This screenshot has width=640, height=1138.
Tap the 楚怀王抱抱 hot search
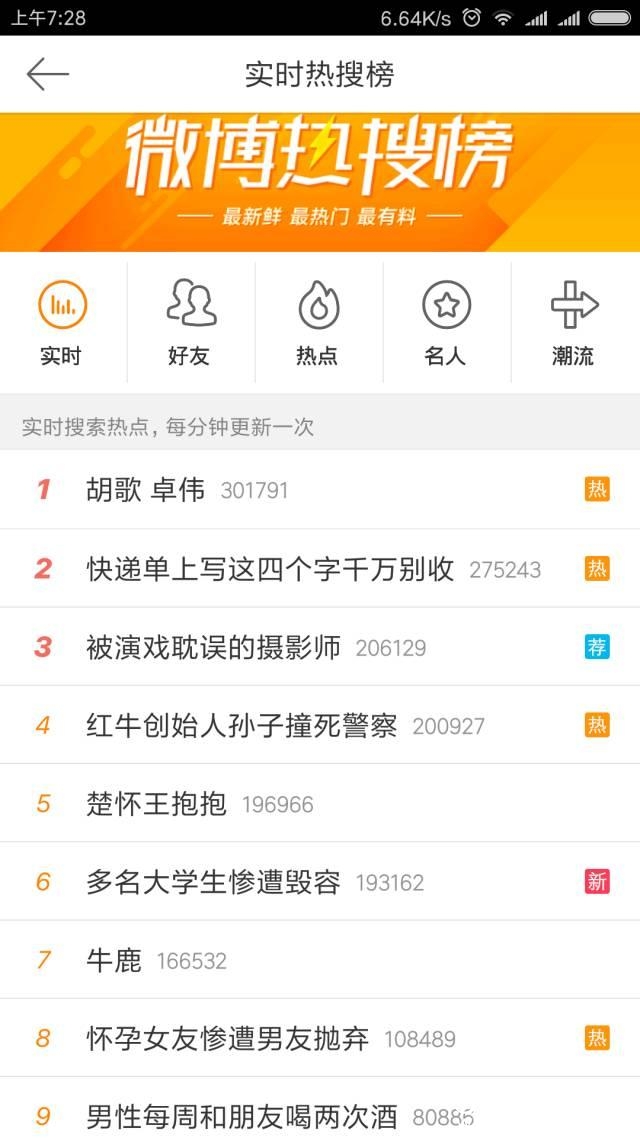pos(157,804)
